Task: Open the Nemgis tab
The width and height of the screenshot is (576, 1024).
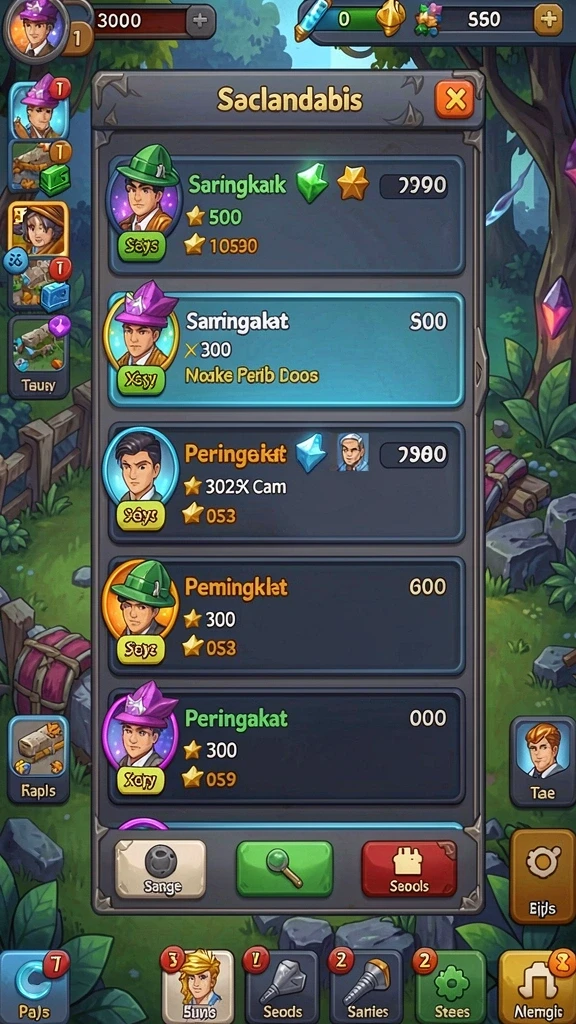Action: pyautogui.click(x=537, y=987)
